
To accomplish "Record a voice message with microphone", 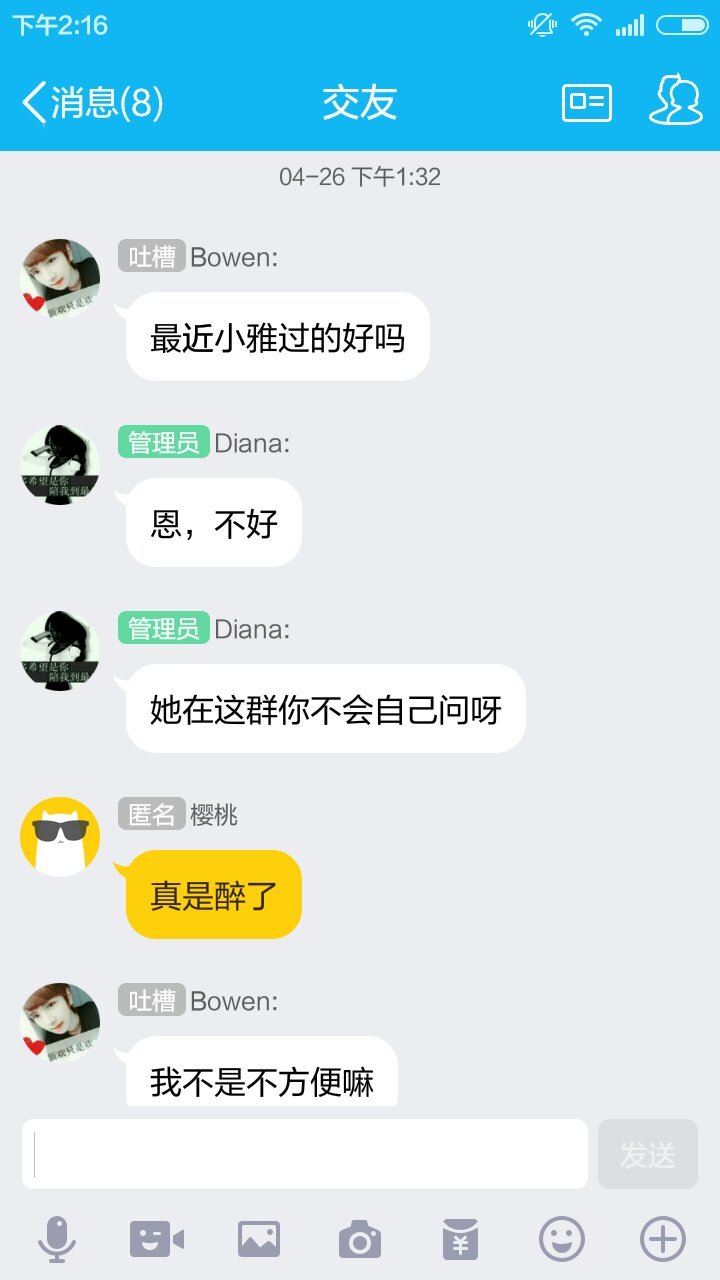I will point(57,1240).
